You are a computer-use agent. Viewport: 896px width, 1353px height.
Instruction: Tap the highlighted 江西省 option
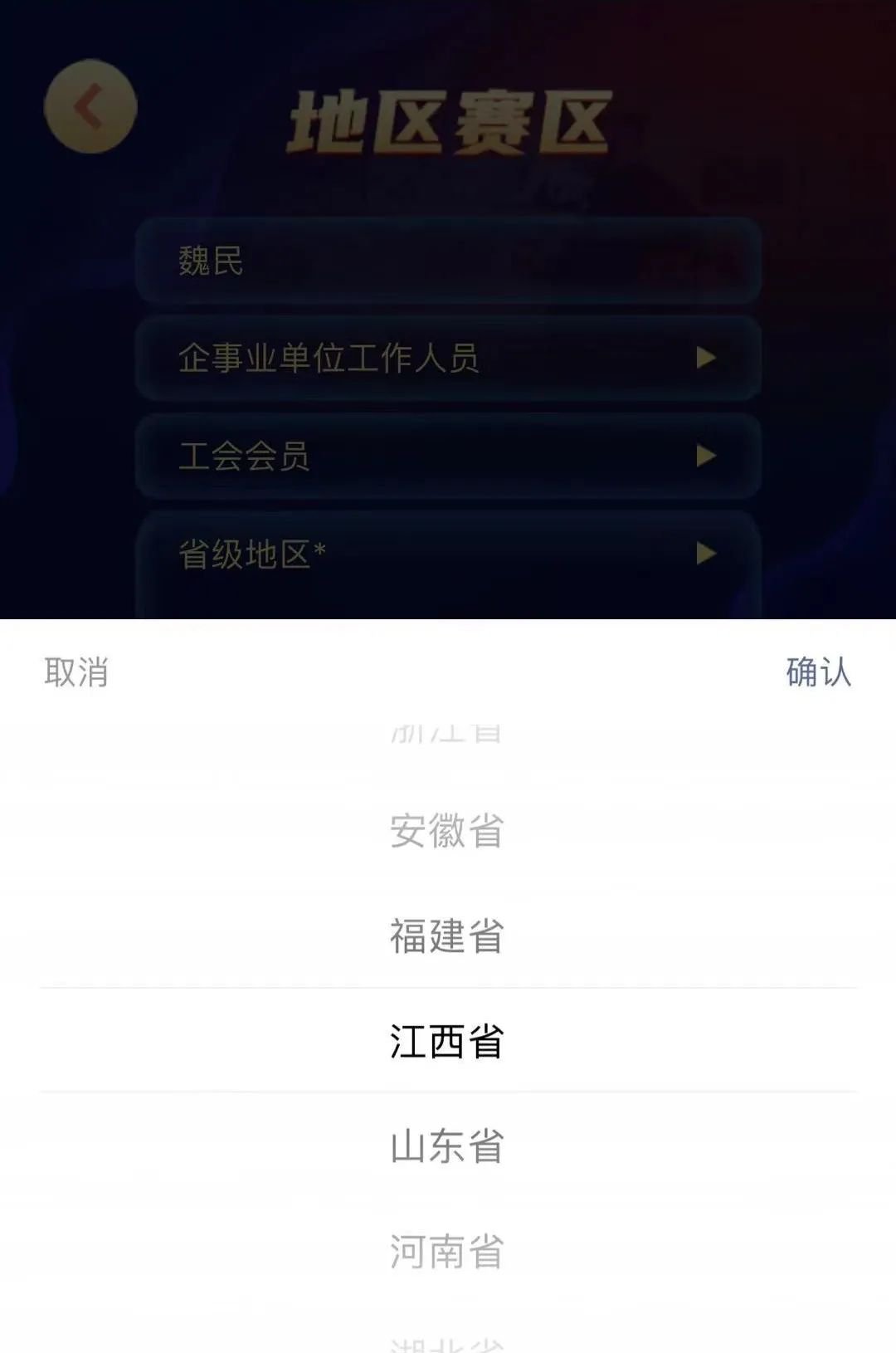pyautogui.click(x=447, y=1041)
